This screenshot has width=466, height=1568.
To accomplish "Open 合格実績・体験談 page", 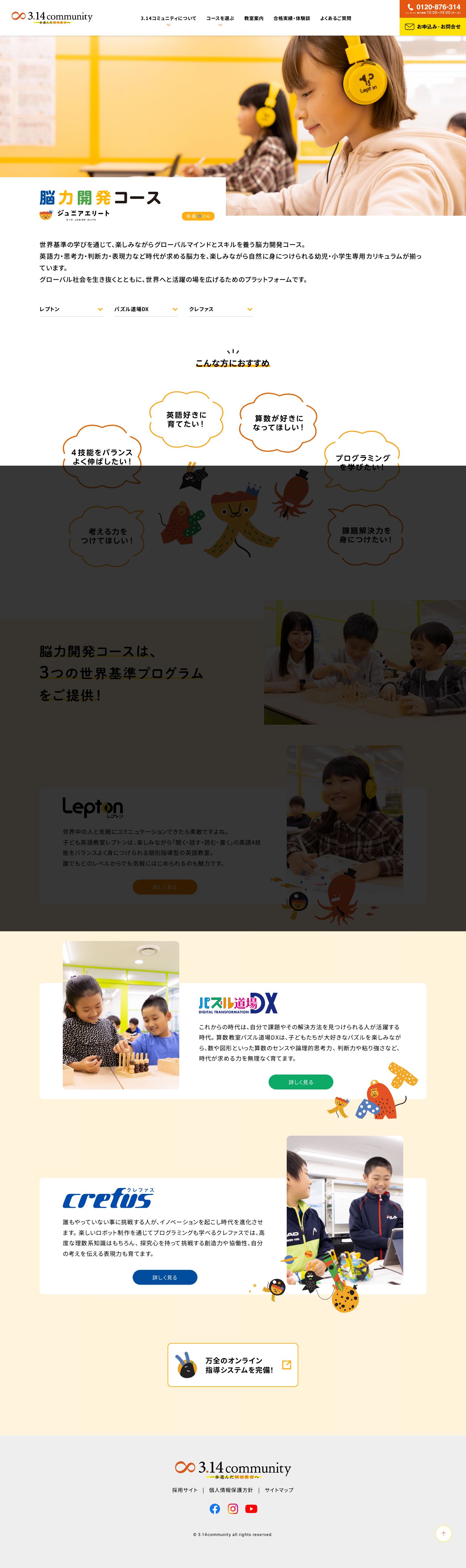I will pyautogui.click(x=291, y=19).
